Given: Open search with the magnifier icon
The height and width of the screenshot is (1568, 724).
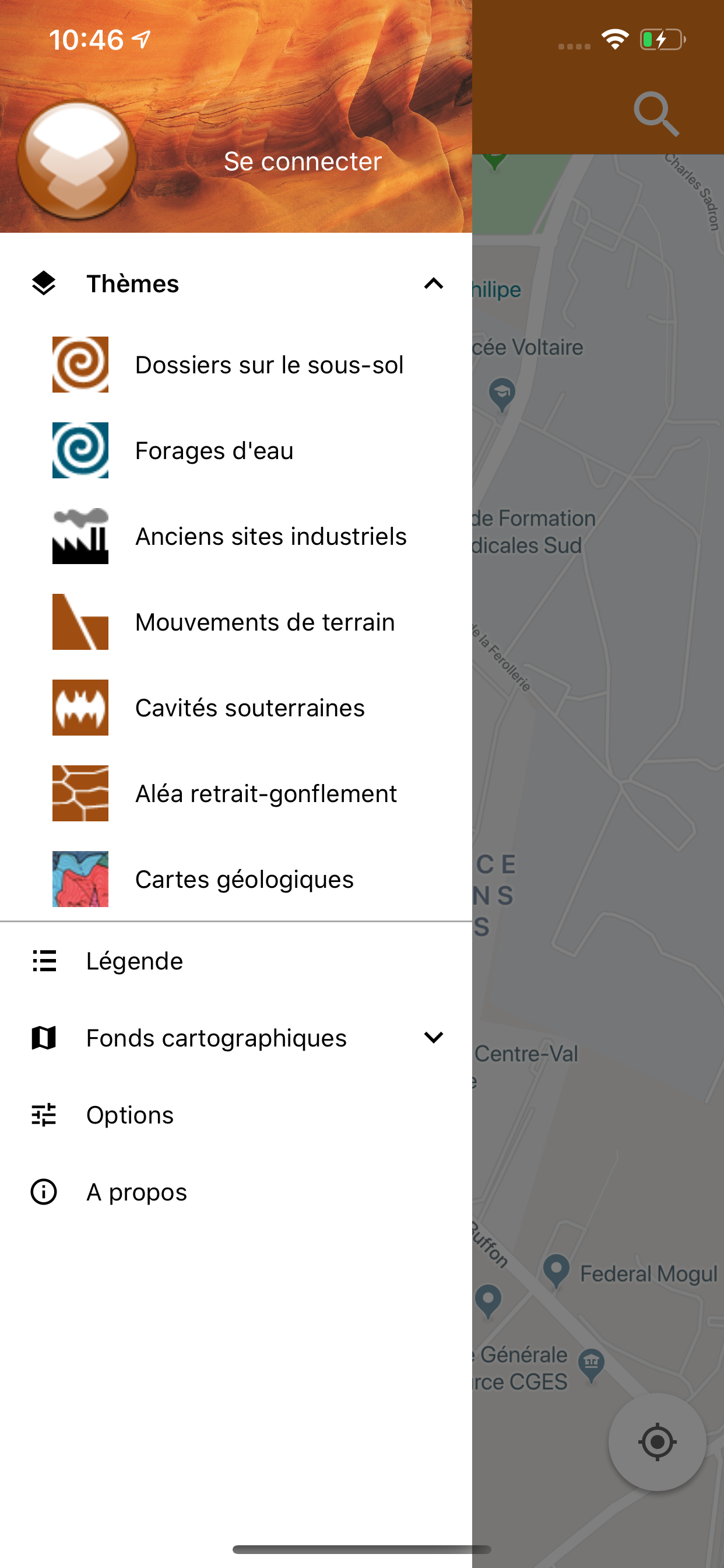Looking at the screenshot, I should (x=656, y=113).
